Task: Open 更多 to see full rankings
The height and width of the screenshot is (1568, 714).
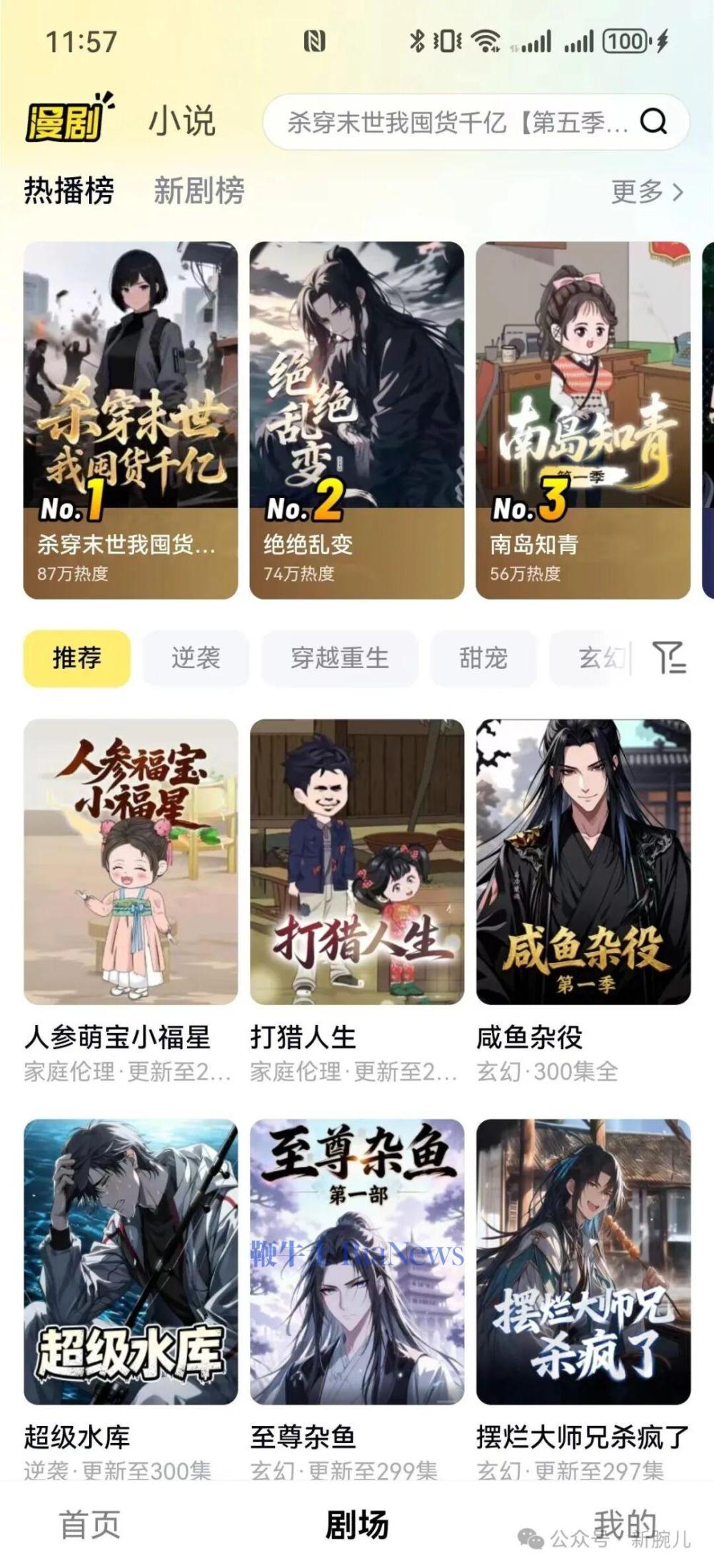Action: pos(647,191)
